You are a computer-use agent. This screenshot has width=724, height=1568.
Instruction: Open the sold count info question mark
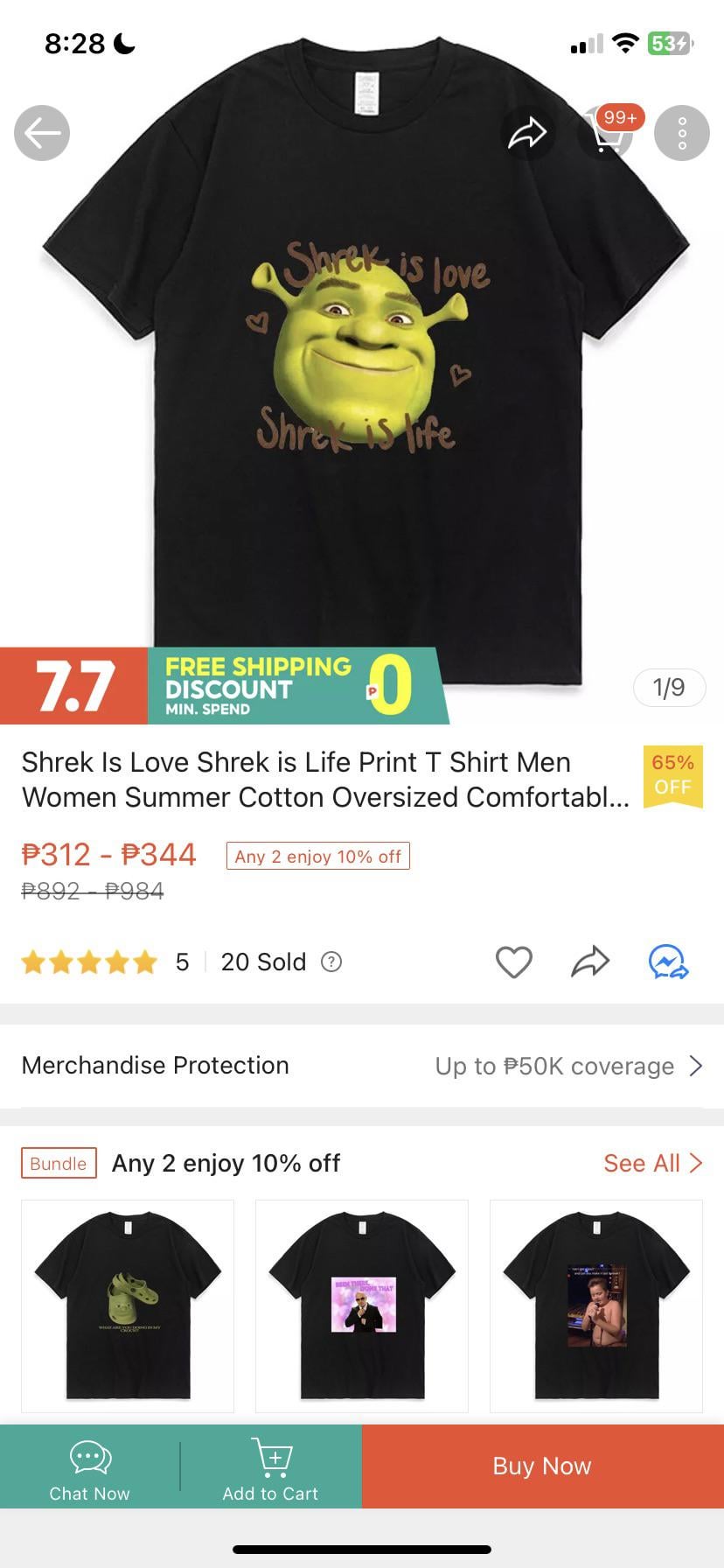click(331, 962)
